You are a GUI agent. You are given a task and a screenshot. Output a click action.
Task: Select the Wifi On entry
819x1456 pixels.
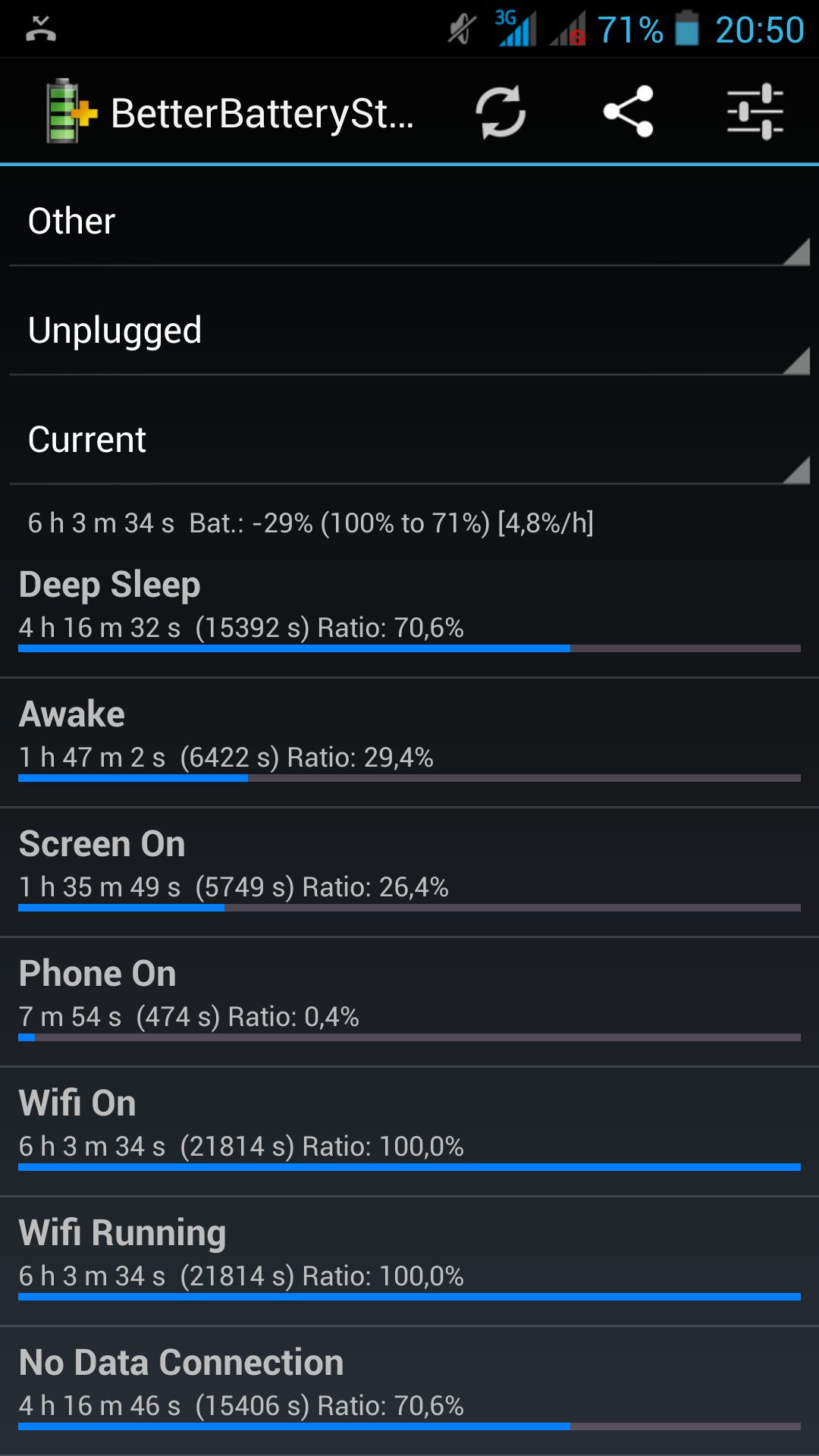click(409, 1131)
